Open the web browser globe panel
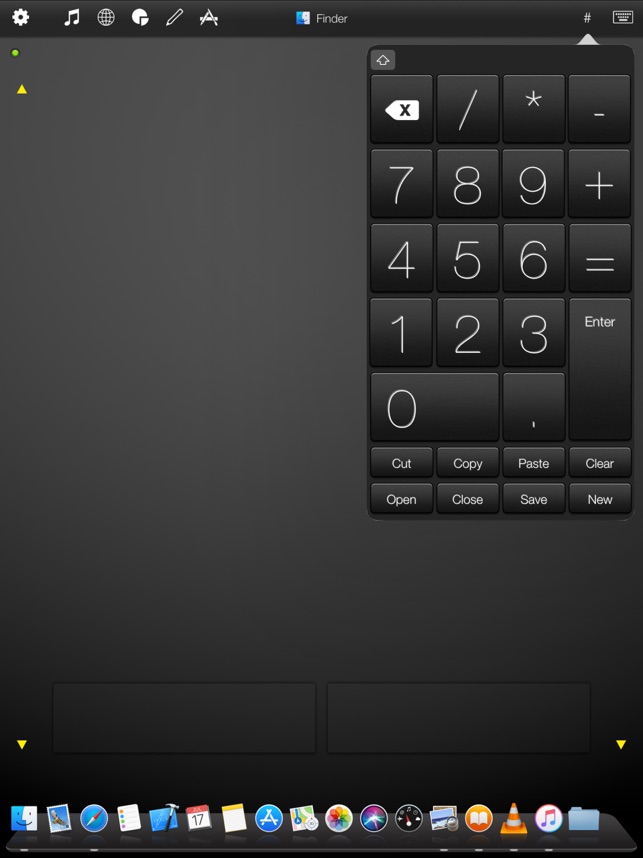This screenshot has width=643, height=858. tap(106, 17)
